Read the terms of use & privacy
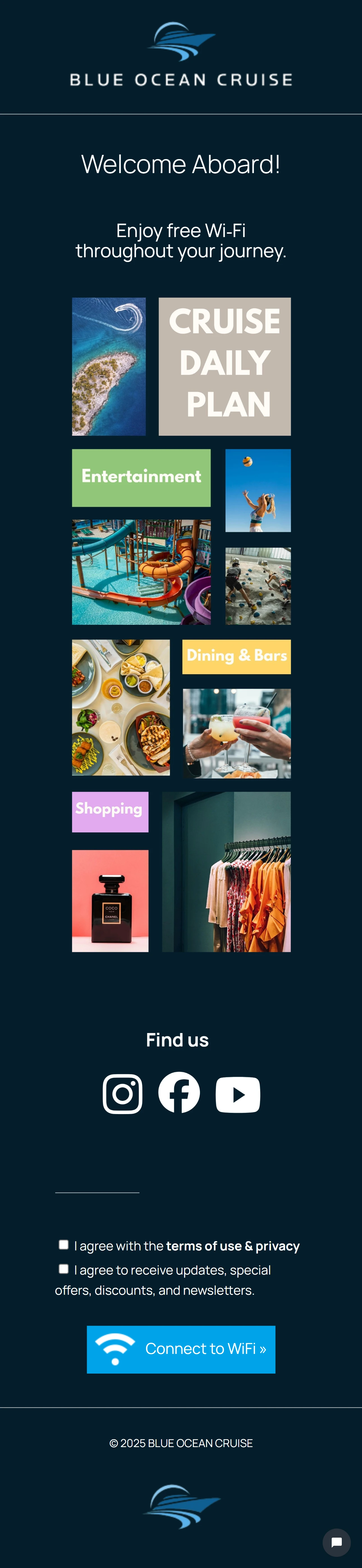The image size is (362, 1568). point(232,1246)
